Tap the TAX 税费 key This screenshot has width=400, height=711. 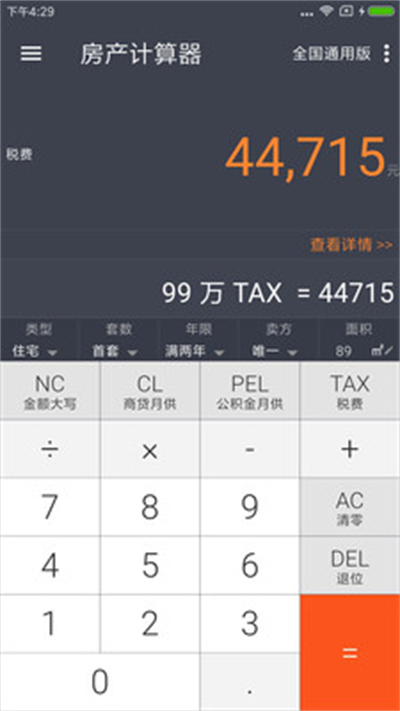tap(350, 391)
